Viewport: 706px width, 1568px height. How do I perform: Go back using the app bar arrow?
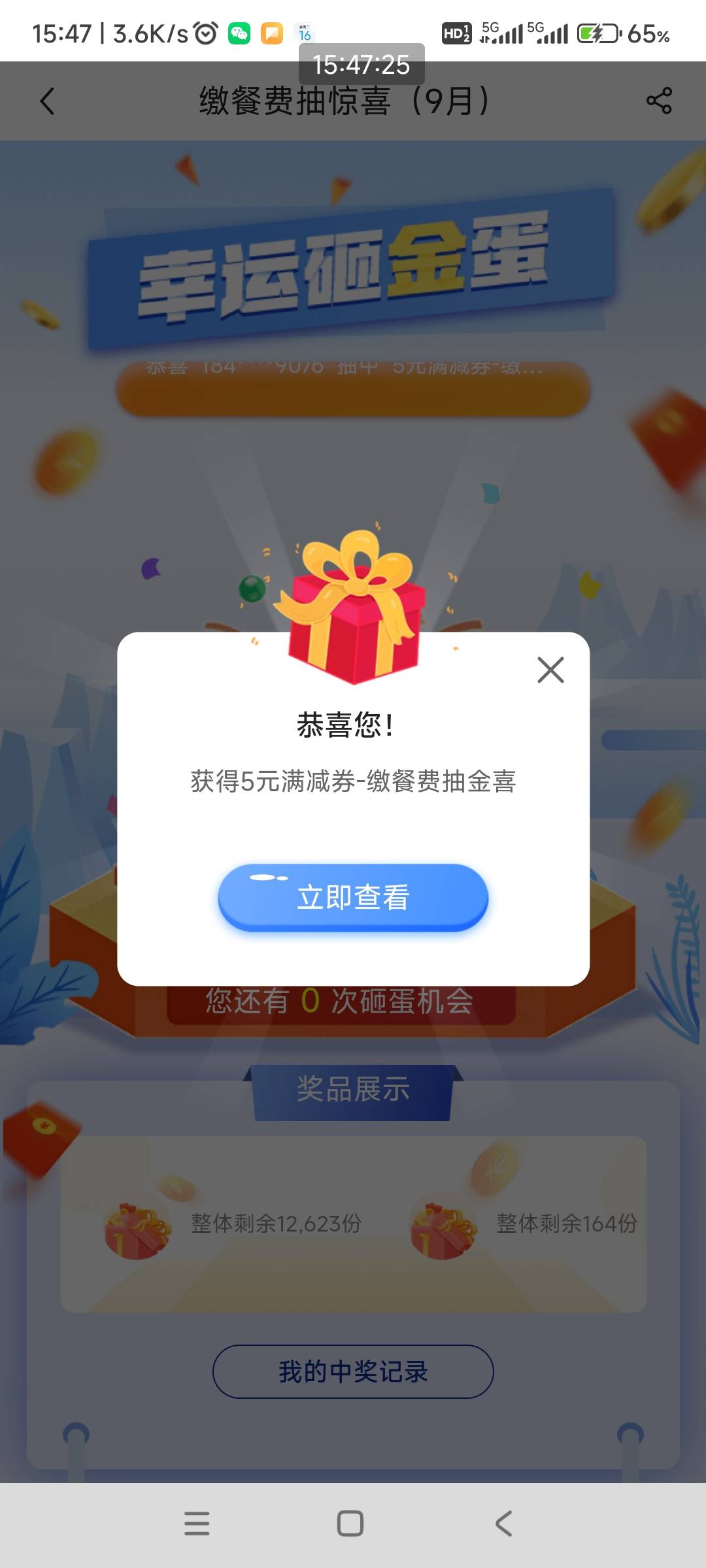click(47, 101)
